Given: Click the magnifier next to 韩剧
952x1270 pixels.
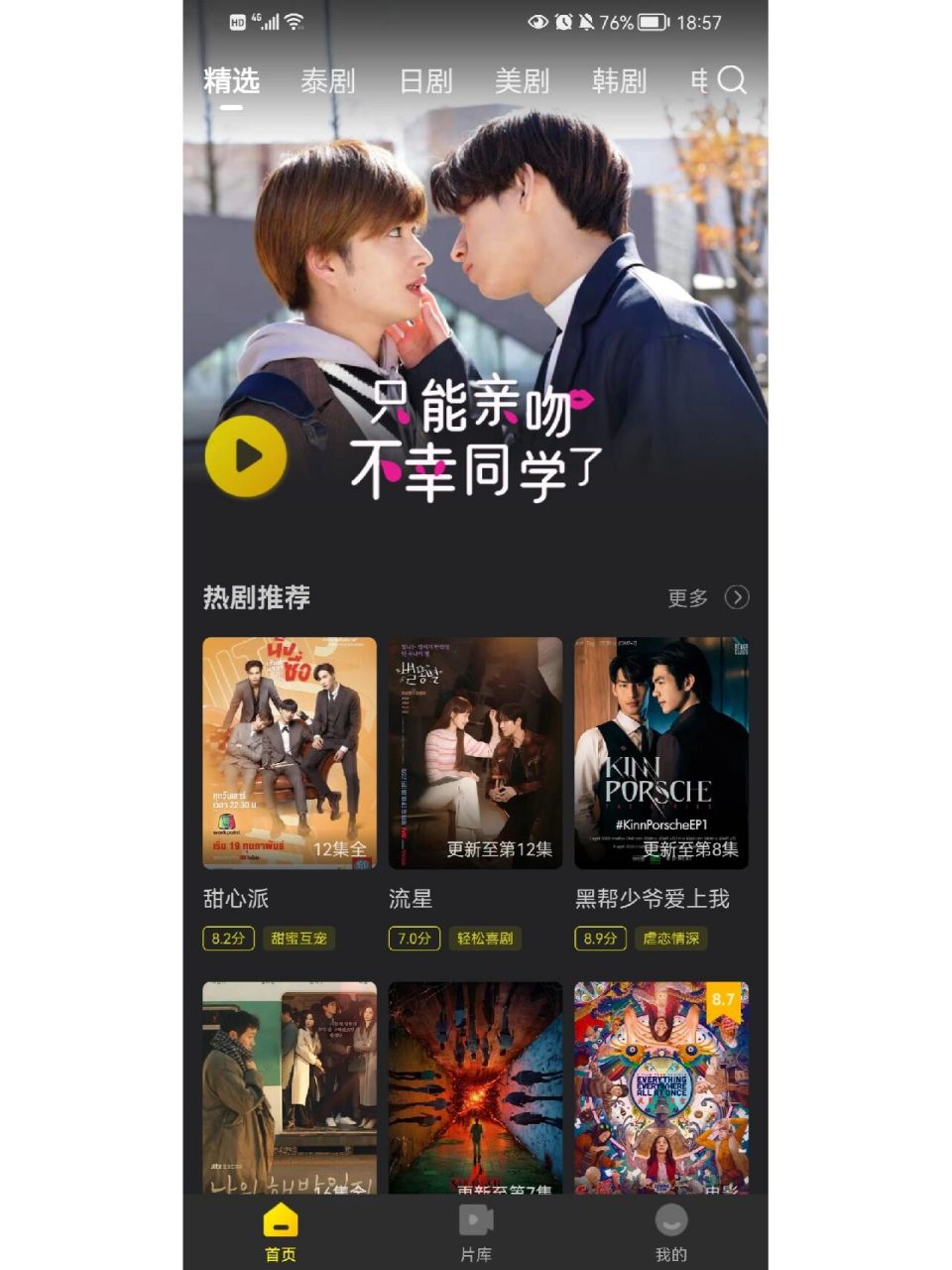Looking at the screenshot, I should [x=732, y=81].
